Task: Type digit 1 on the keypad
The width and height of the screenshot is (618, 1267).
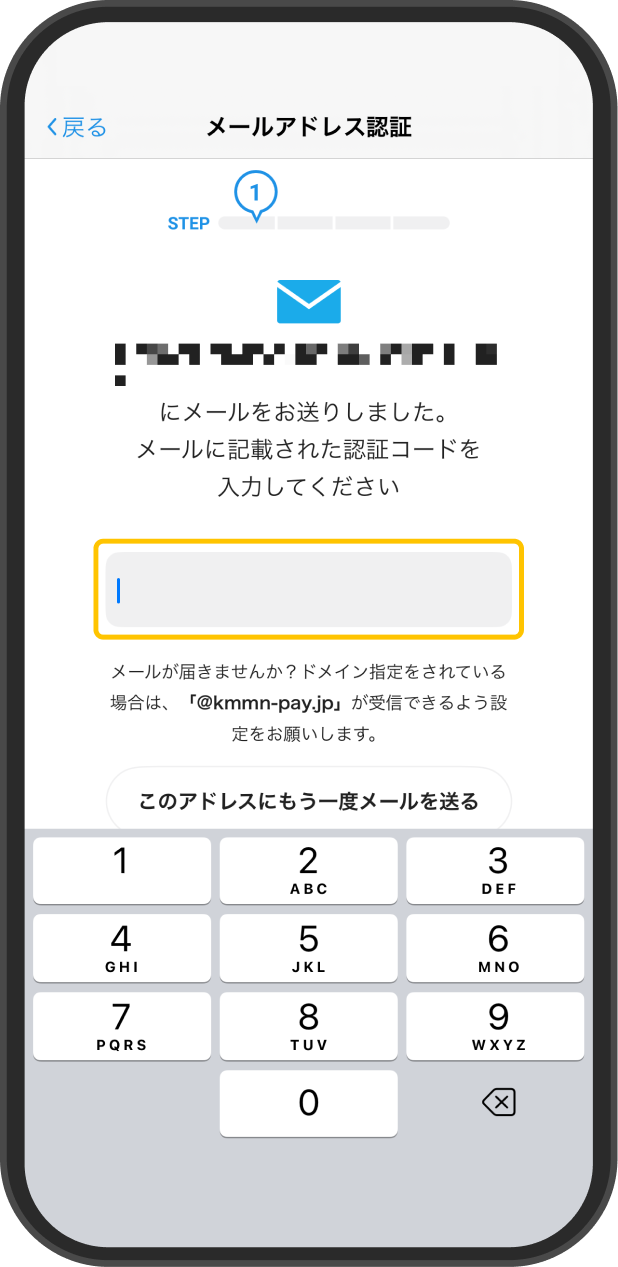Action: [122, 871]
